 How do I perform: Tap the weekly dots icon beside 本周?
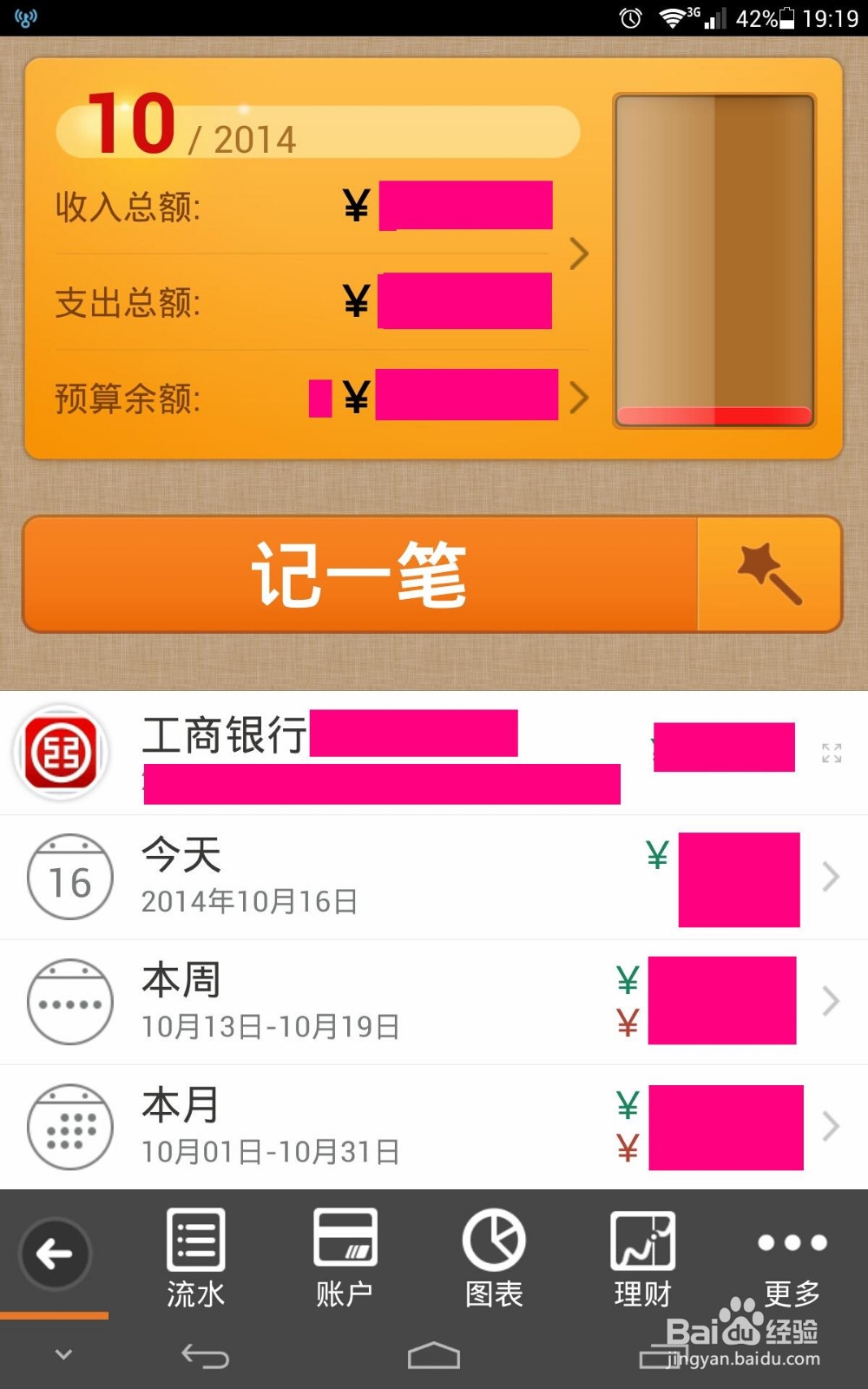[69, 1001]
